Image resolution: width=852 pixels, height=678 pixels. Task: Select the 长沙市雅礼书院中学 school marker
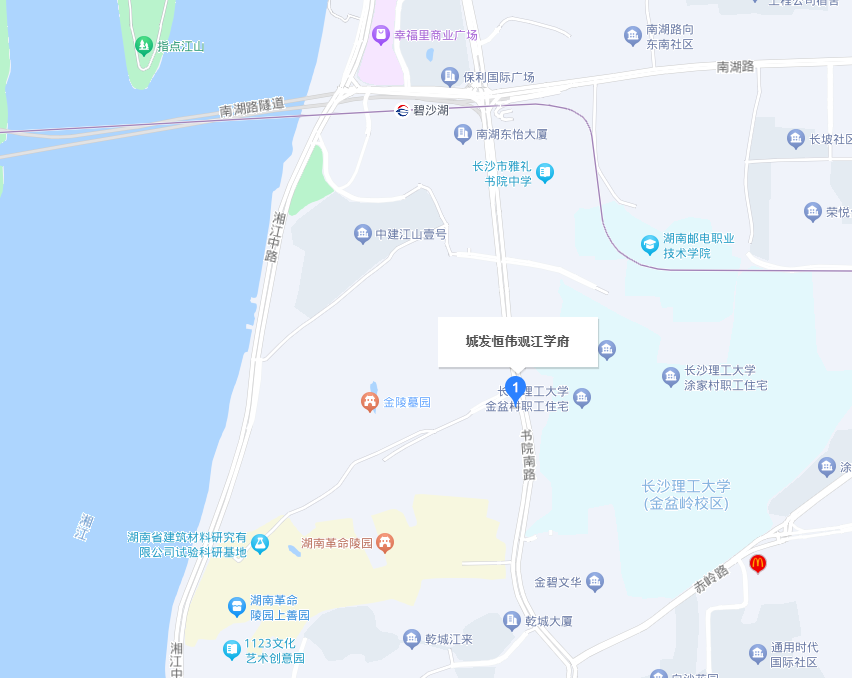pos(545,173)
